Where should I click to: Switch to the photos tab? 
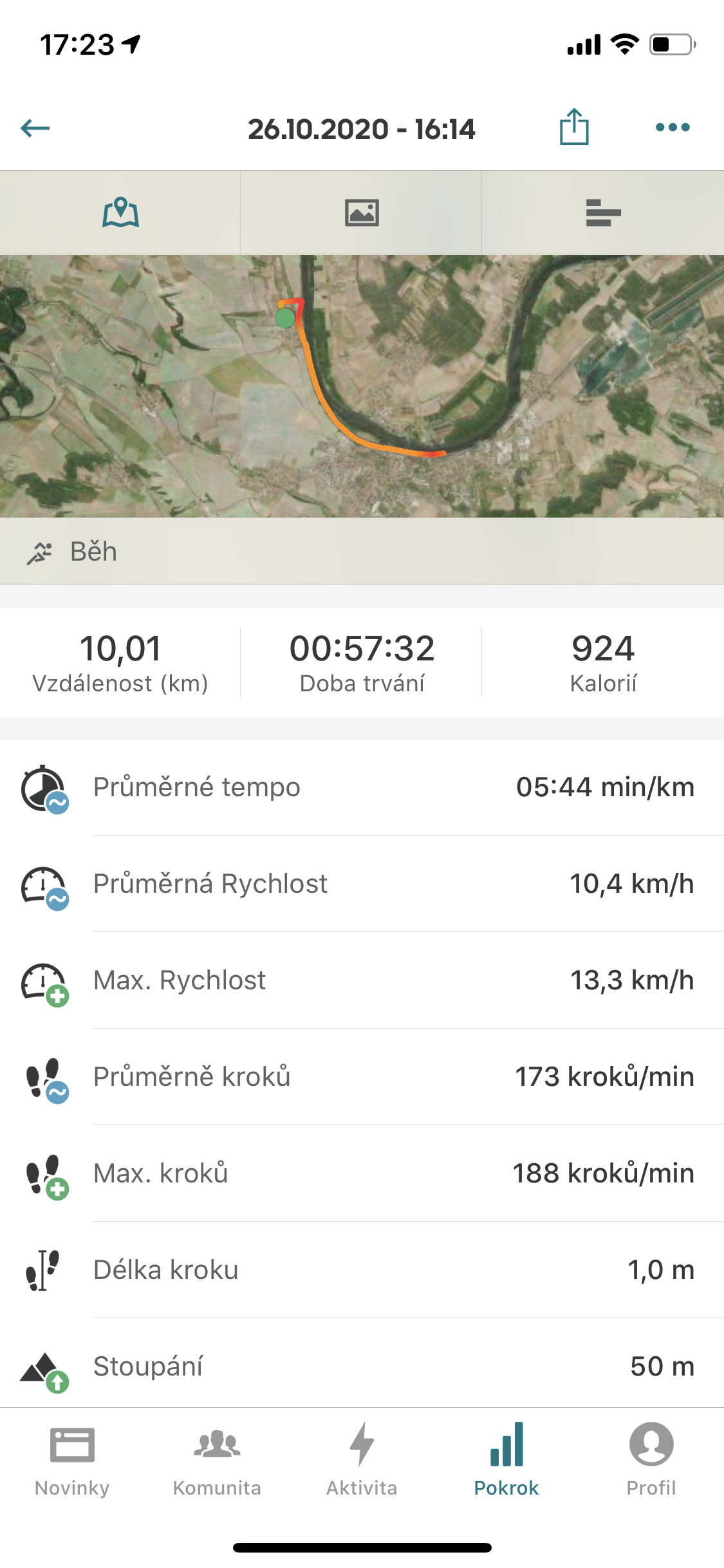point(362,212)
